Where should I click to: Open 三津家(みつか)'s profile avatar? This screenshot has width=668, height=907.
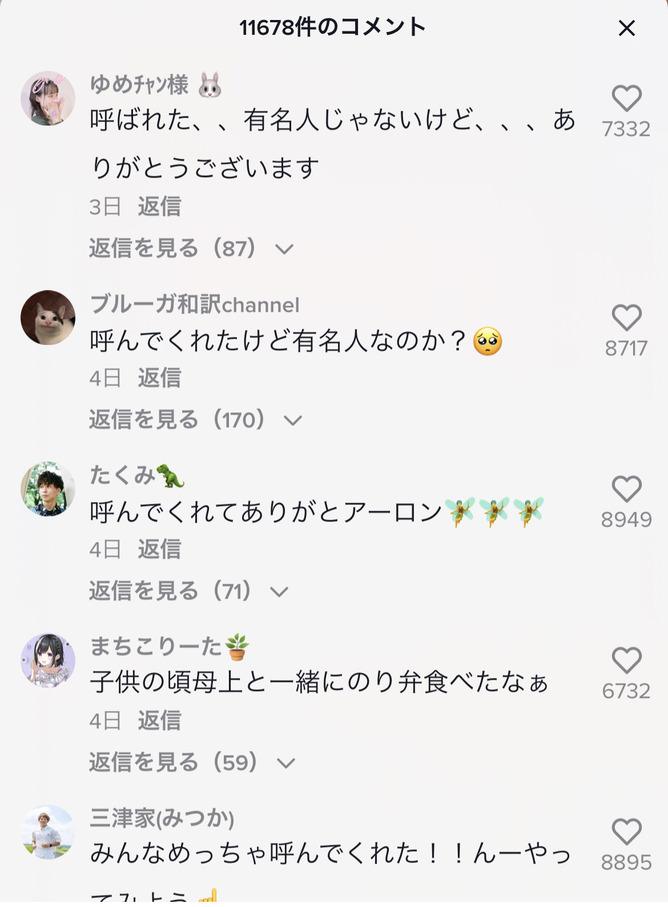pos(48,832)
